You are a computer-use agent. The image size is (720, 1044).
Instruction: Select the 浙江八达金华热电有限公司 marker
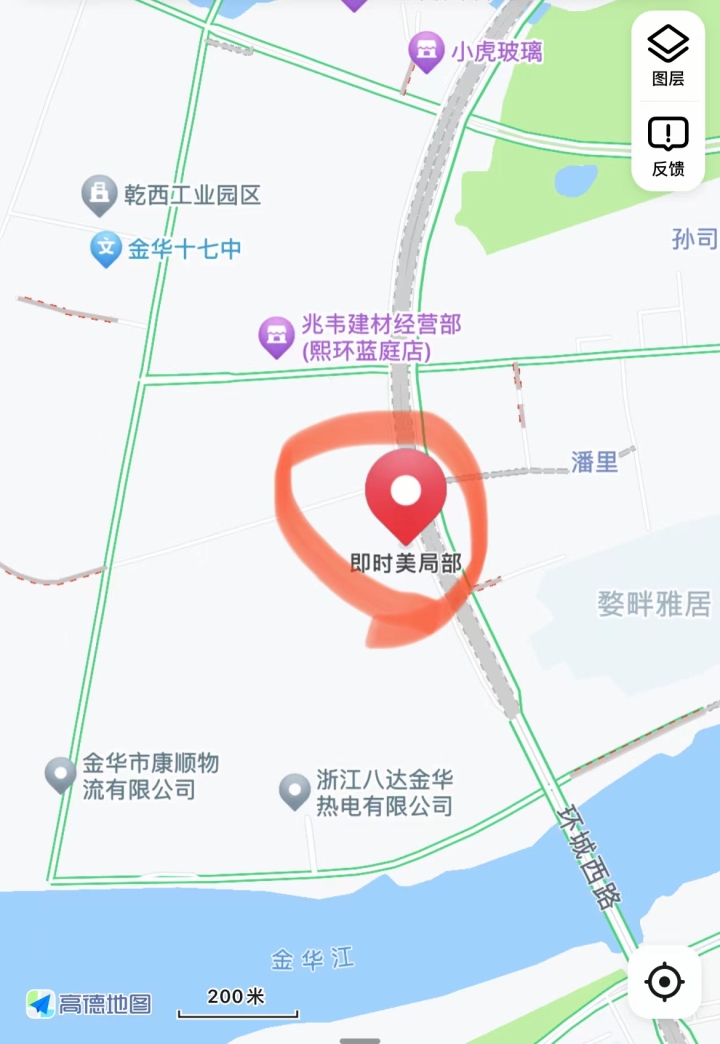295,791
